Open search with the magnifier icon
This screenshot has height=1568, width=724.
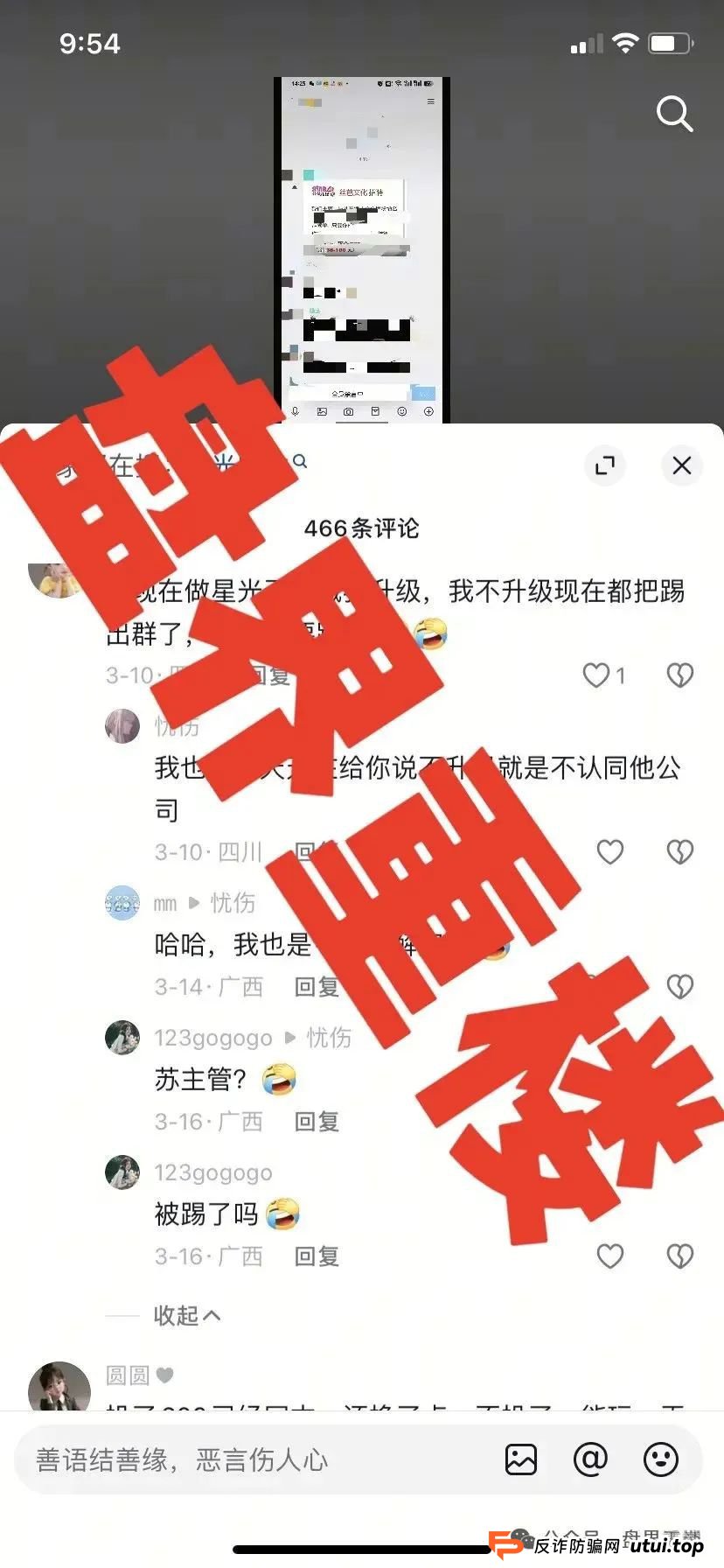[674, 114]
